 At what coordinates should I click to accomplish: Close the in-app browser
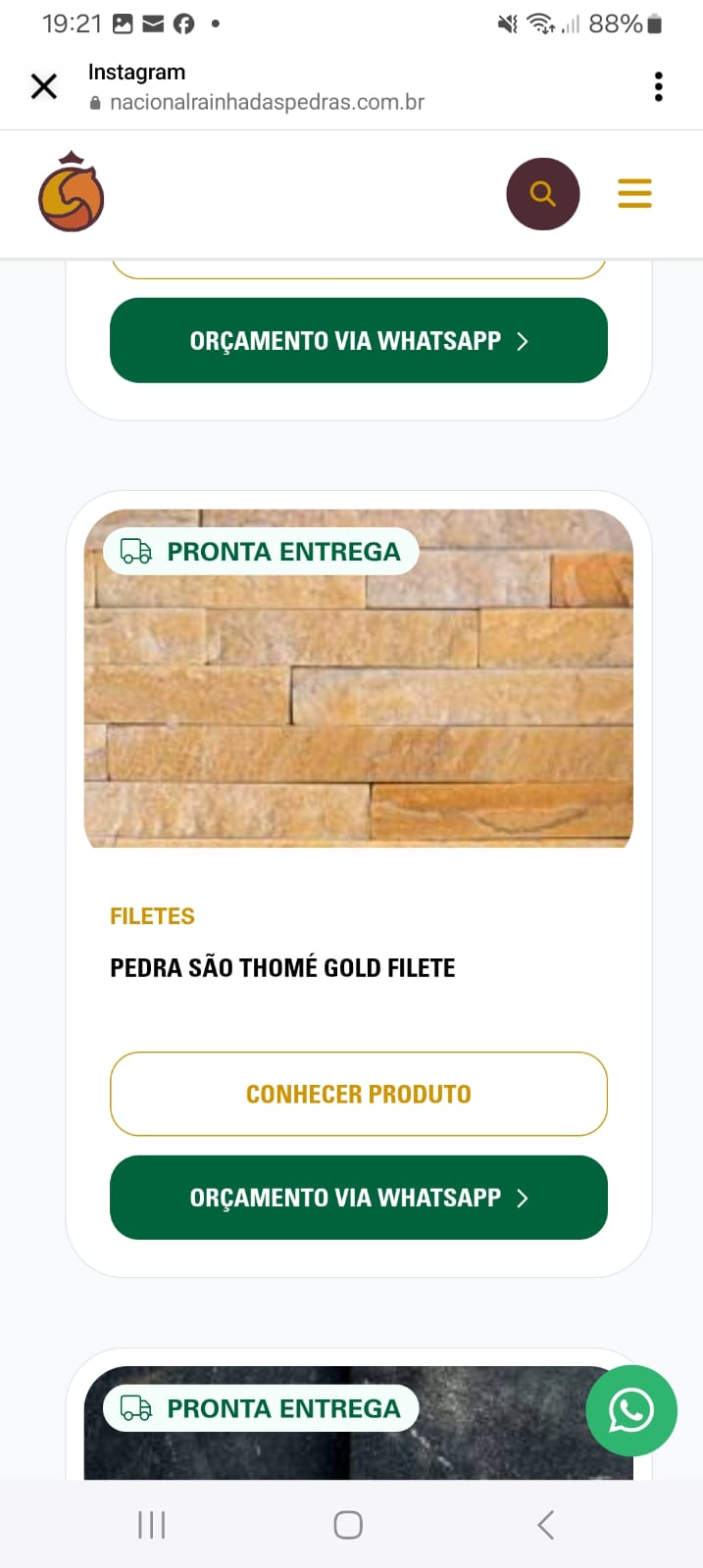(44, 86)
